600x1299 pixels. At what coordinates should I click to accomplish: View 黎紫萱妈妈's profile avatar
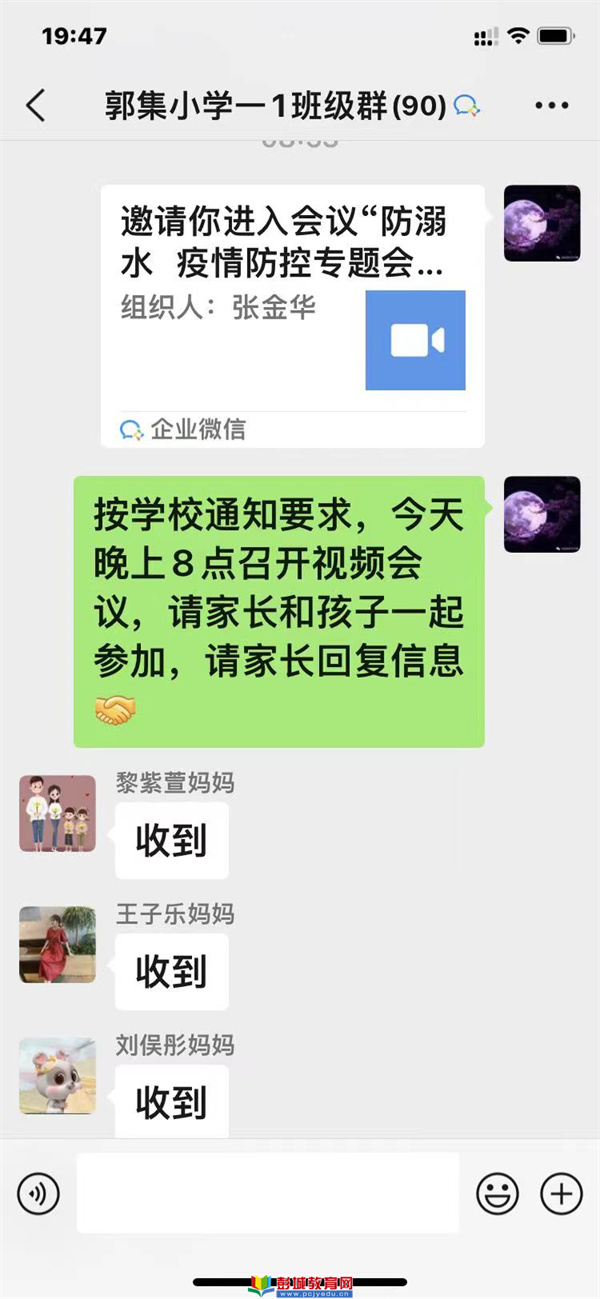click(x=57, y=813)
